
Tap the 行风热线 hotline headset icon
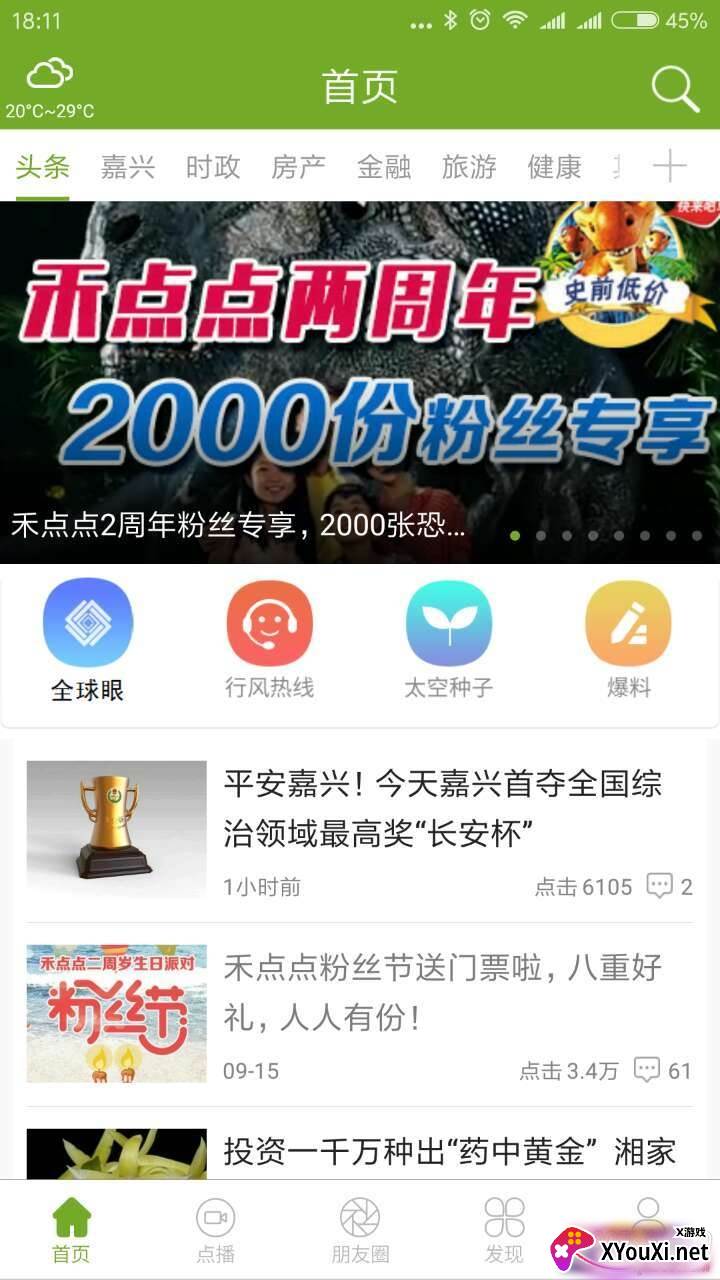click(268, 622)
